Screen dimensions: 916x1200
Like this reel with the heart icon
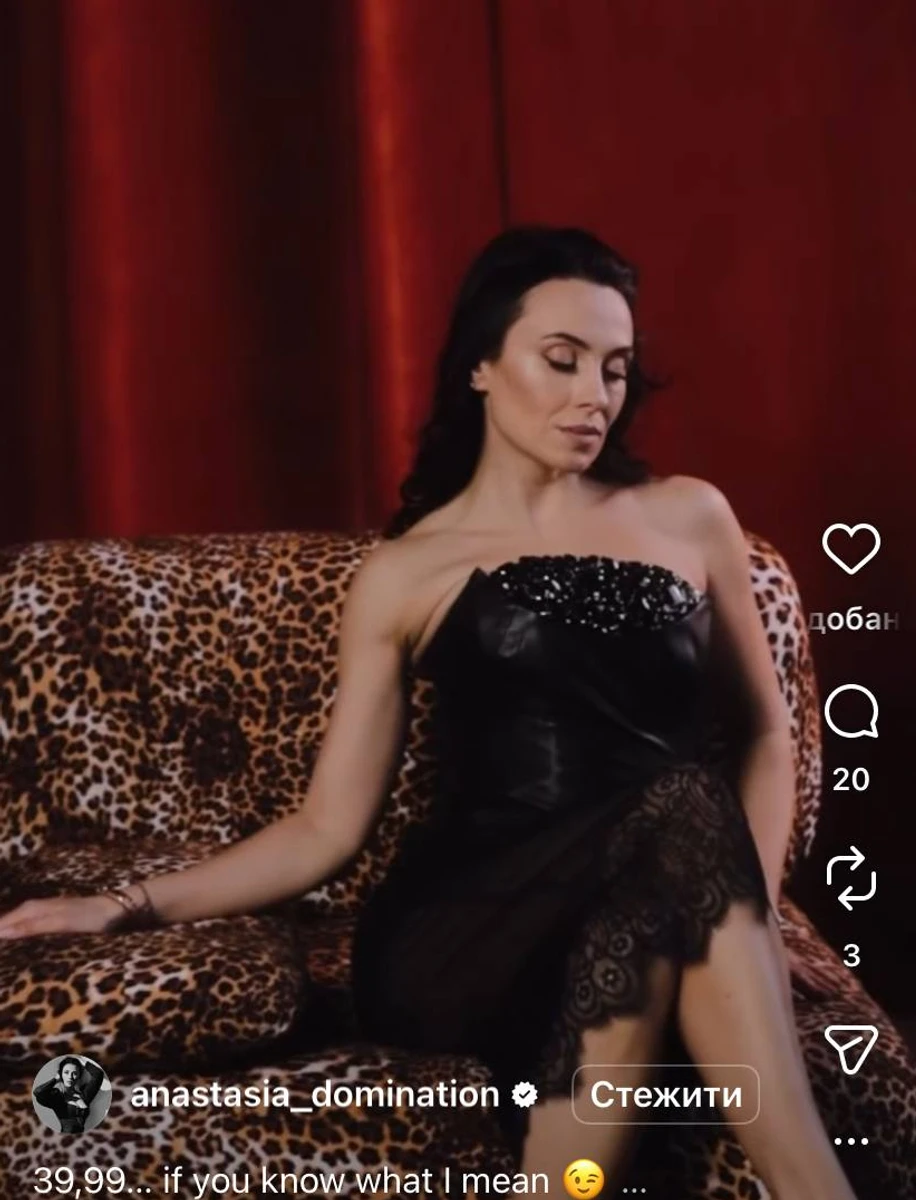pyautogui.click(x=851, y=549)
